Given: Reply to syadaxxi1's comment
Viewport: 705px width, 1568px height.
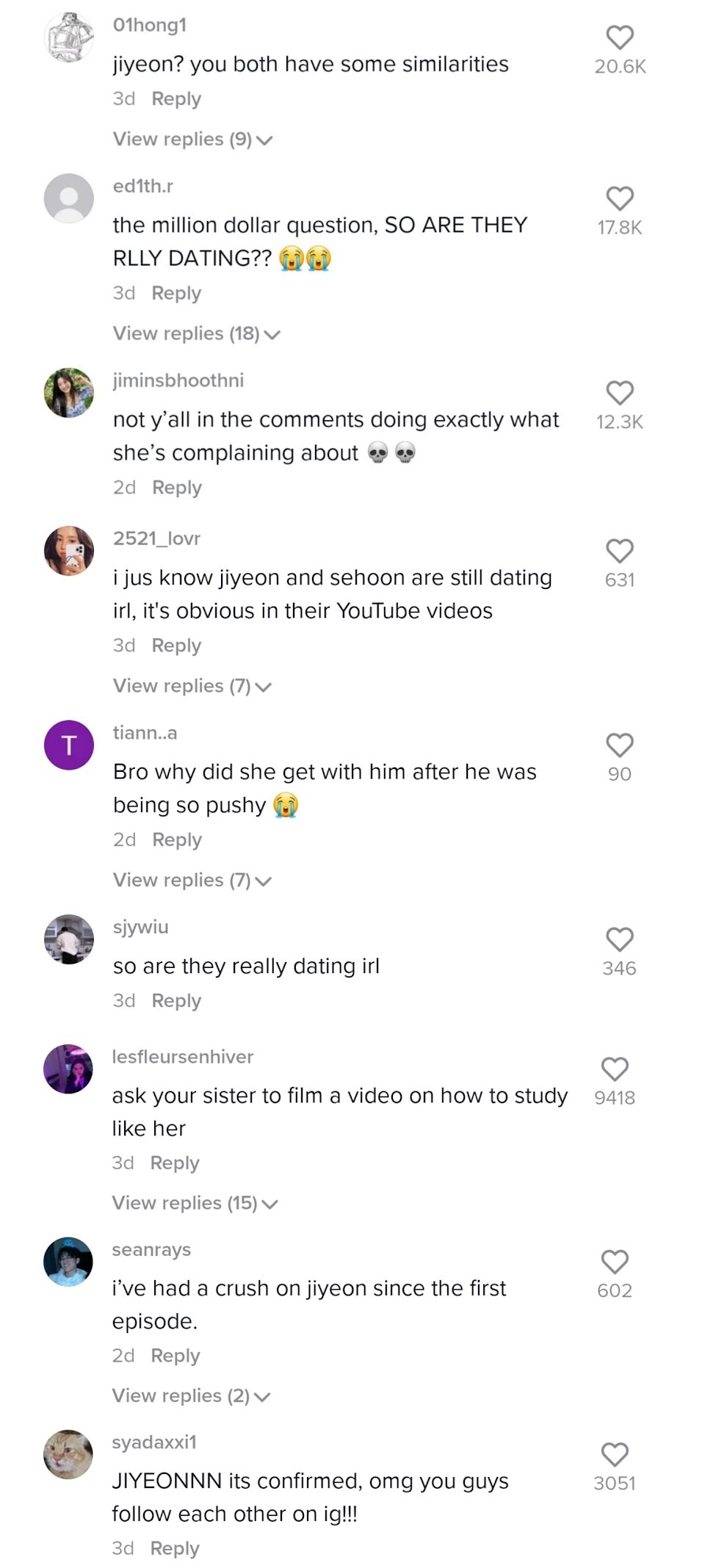Looking at the screenshot, I should click(x=175, y=1548).
